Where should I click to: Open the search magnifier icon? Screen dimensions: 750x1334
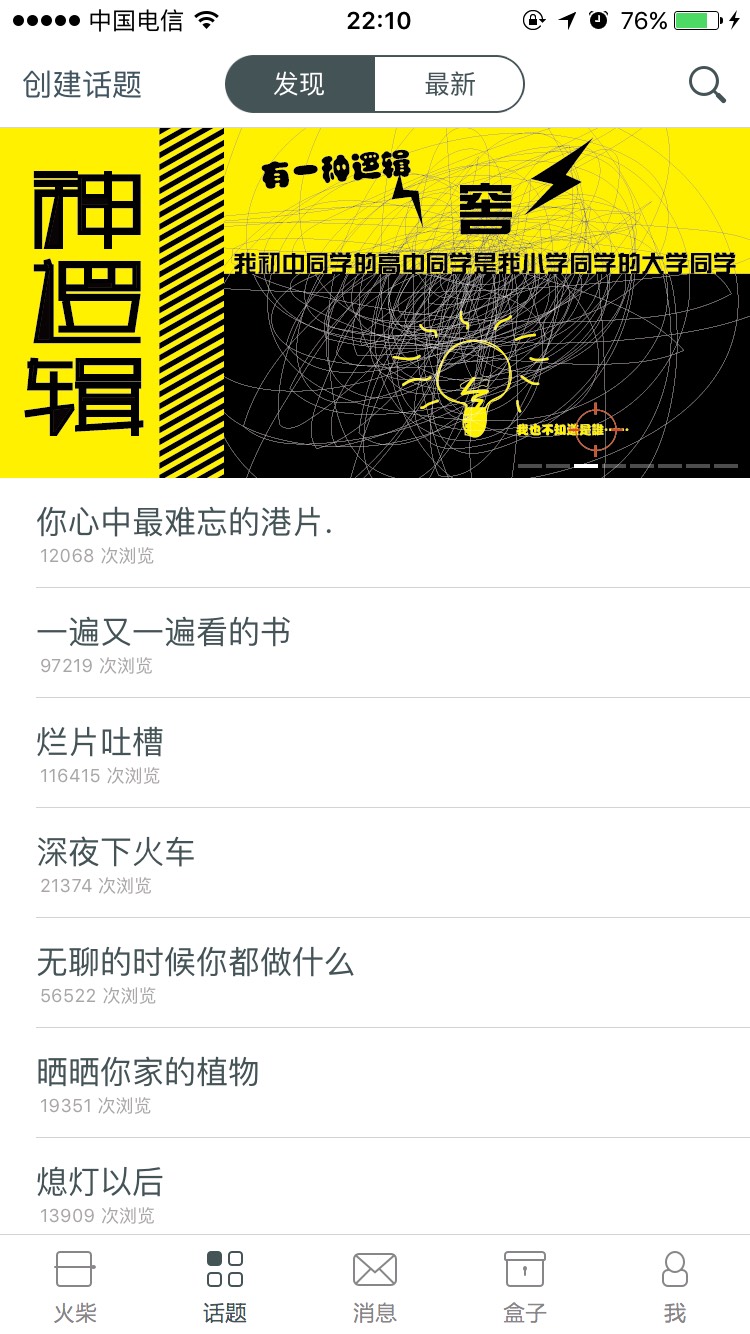707,85
